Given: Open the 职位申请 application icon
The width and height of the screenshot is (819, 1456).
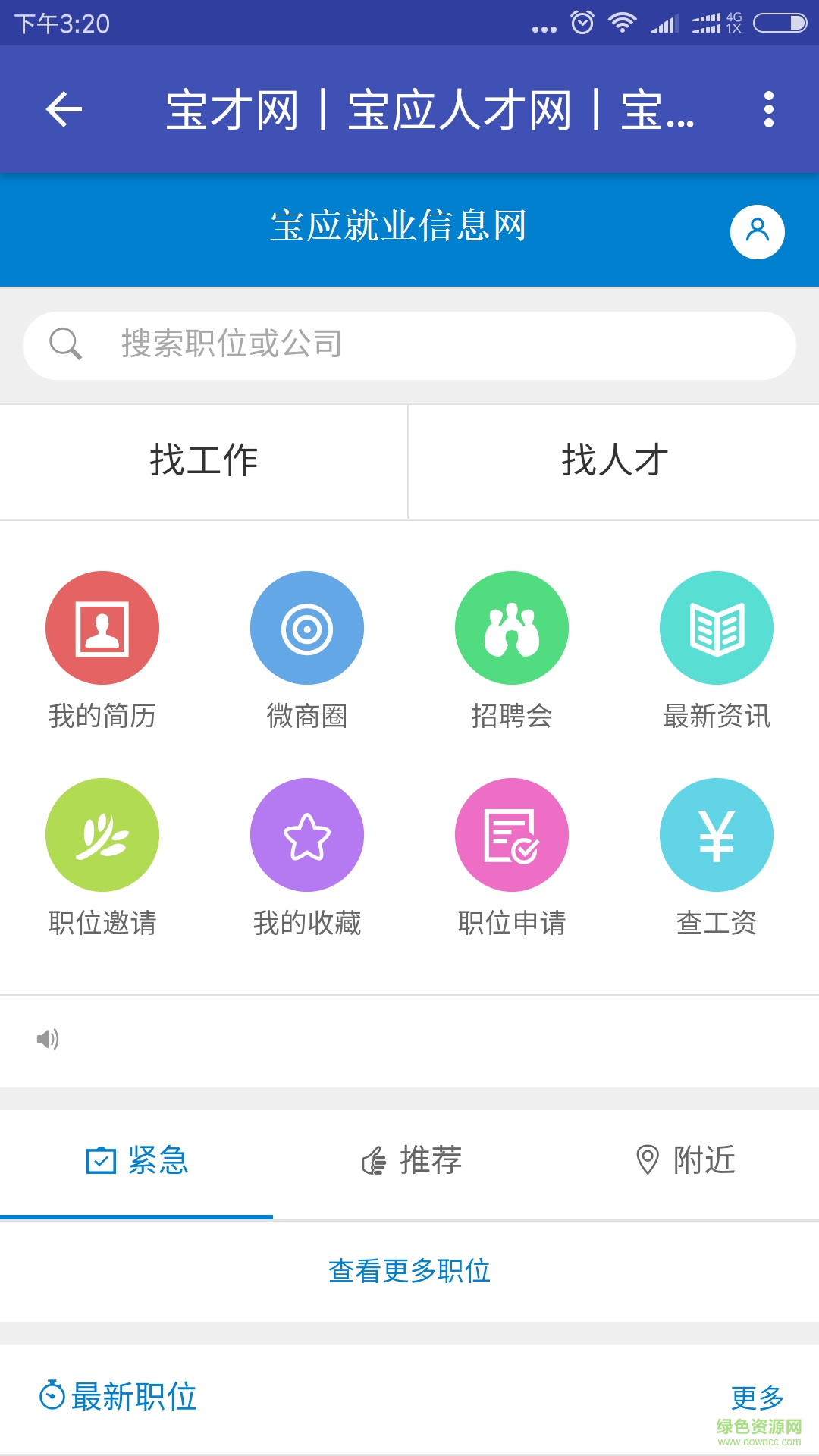Looking at the screenshot, I should click(x=512, y=834).
